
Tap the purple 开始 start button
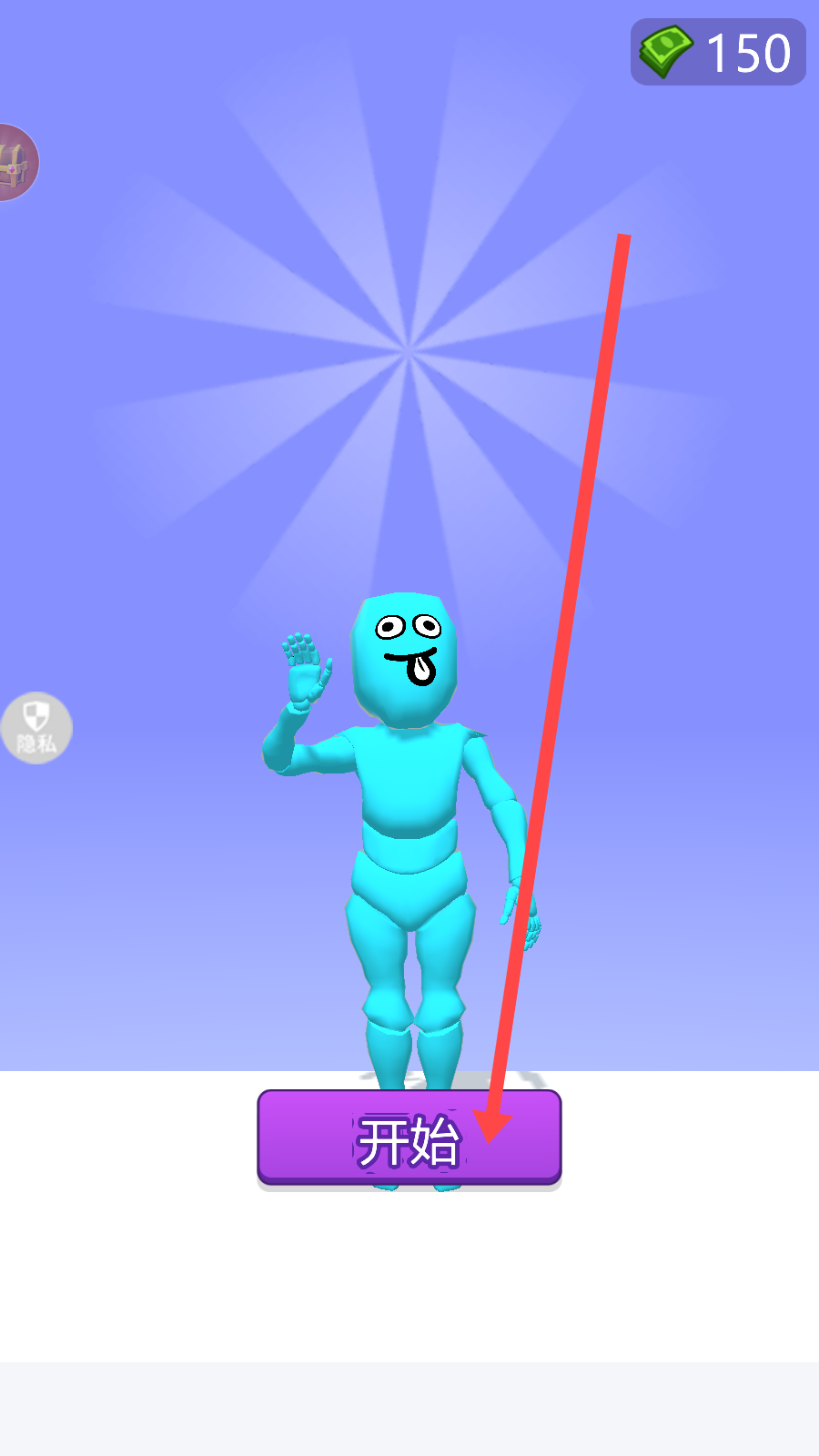coord(409,1137)
